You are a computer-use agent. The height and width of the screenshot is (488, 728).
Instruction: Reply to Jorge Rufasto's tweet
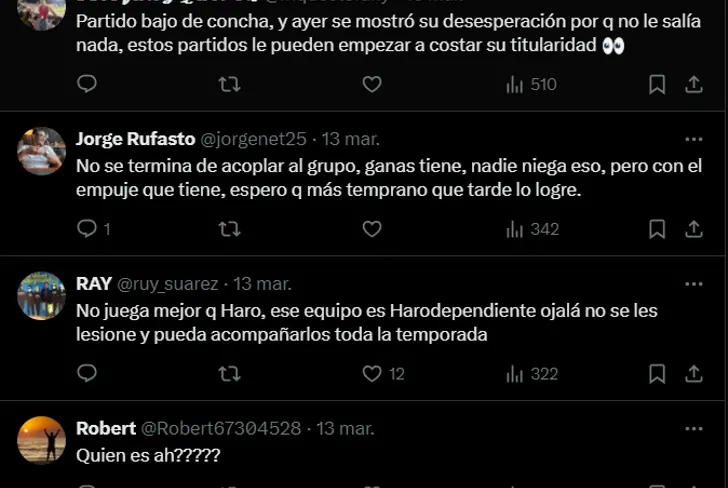coord(87,229)
